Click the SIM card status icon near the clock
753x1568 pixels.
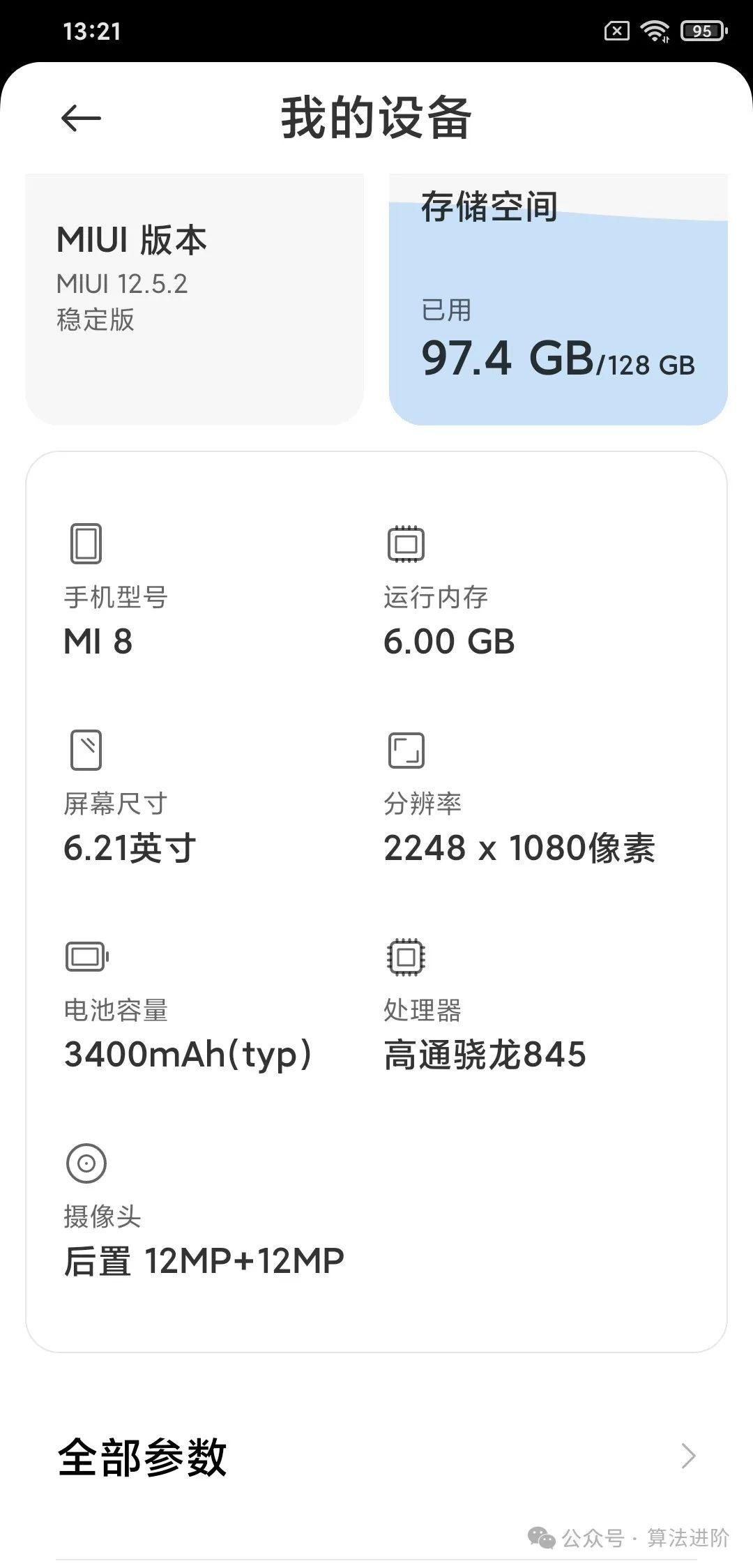click(x=616, y=31)
